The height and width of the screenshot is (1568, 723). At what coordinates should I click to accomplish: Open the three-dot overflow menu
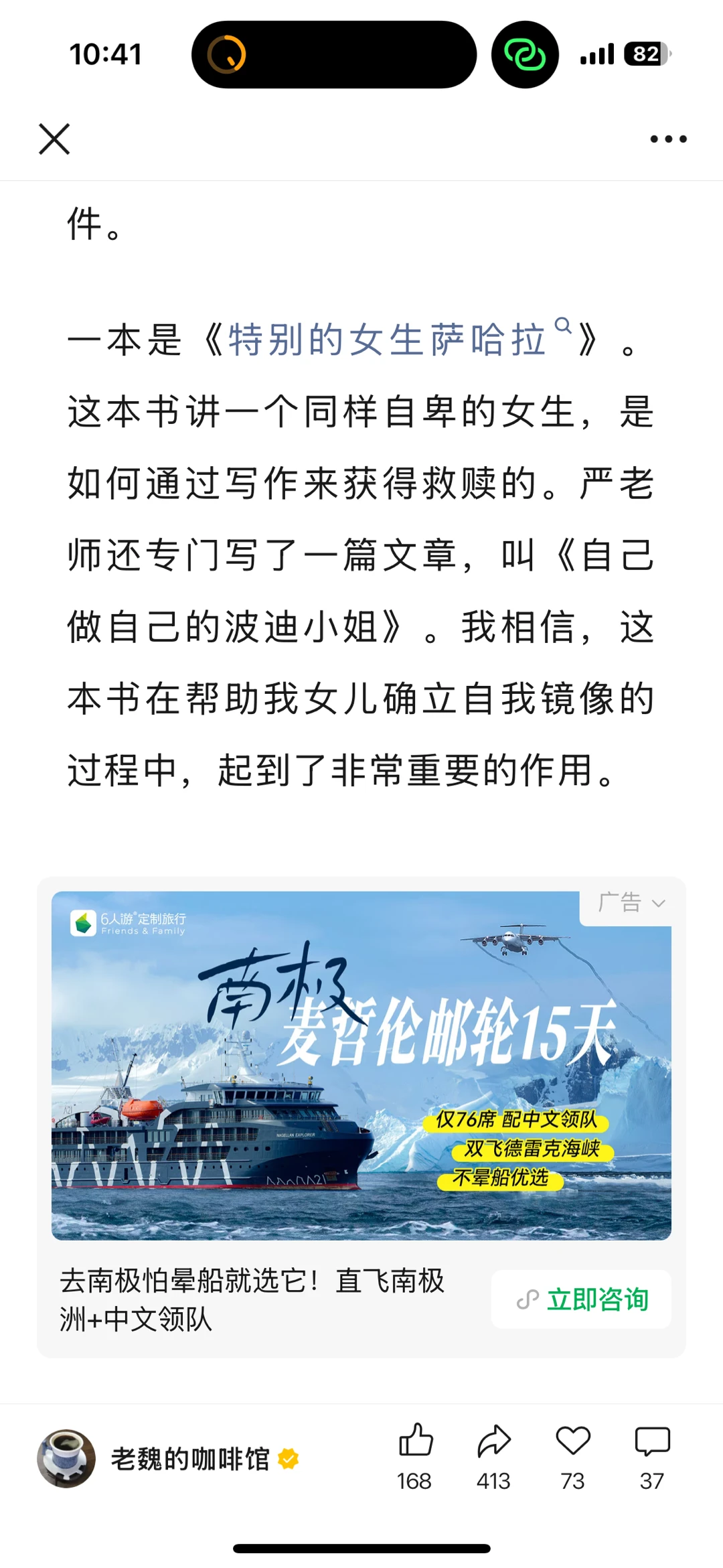[x=668, y=139]
